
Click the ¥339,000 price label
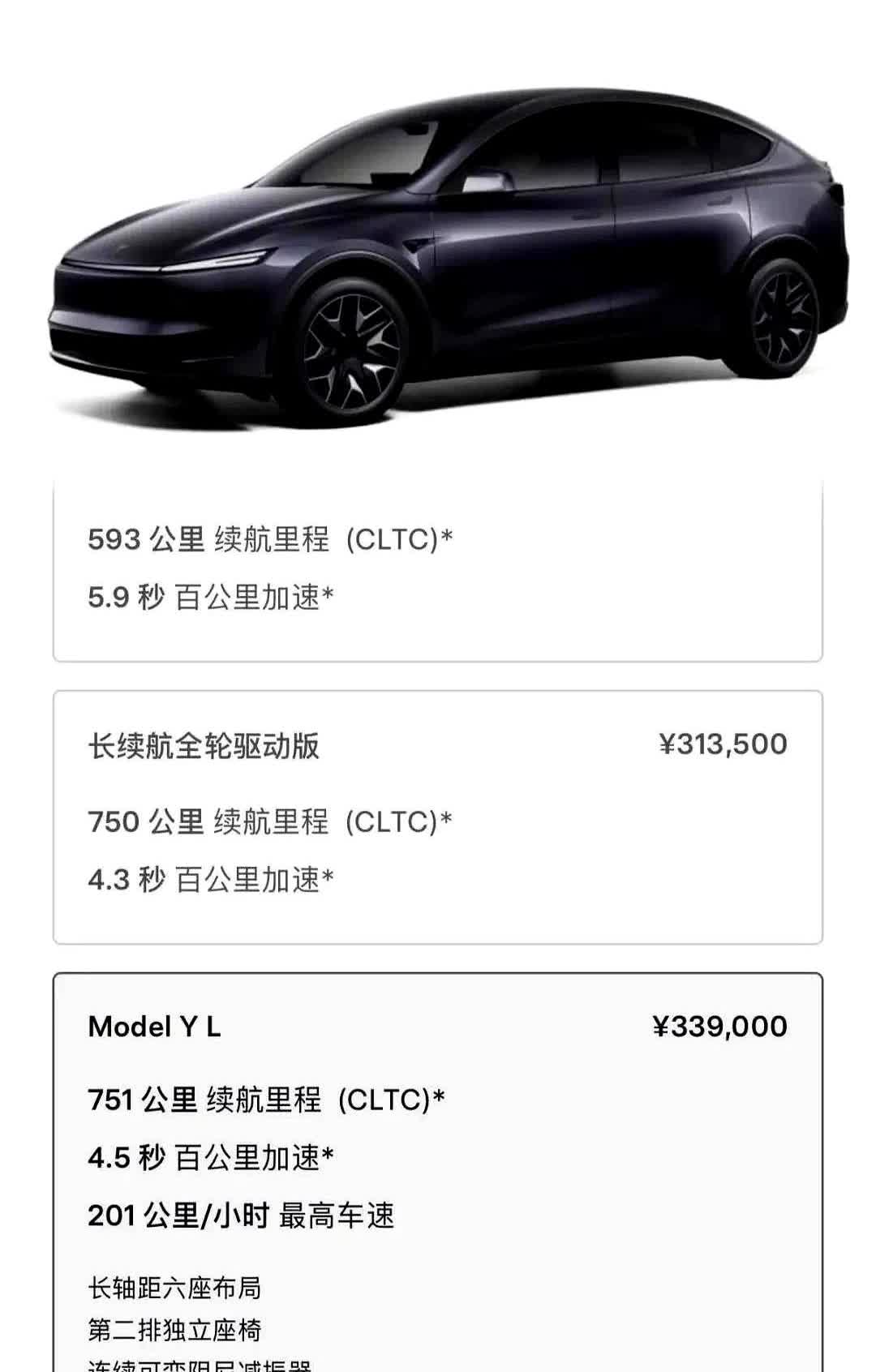722,1026
